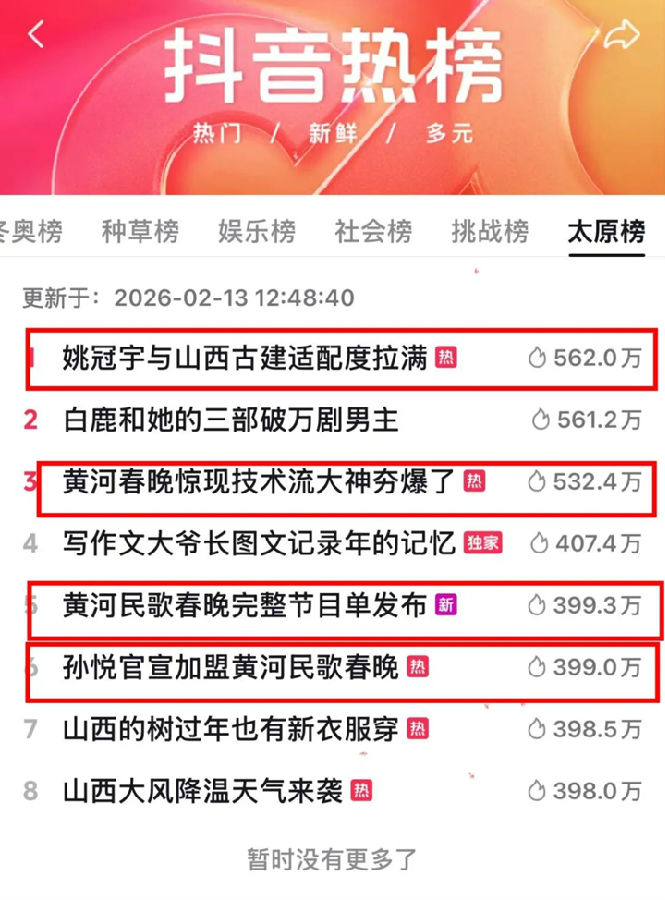Go back using the top-left arrow

coord(36,35)
